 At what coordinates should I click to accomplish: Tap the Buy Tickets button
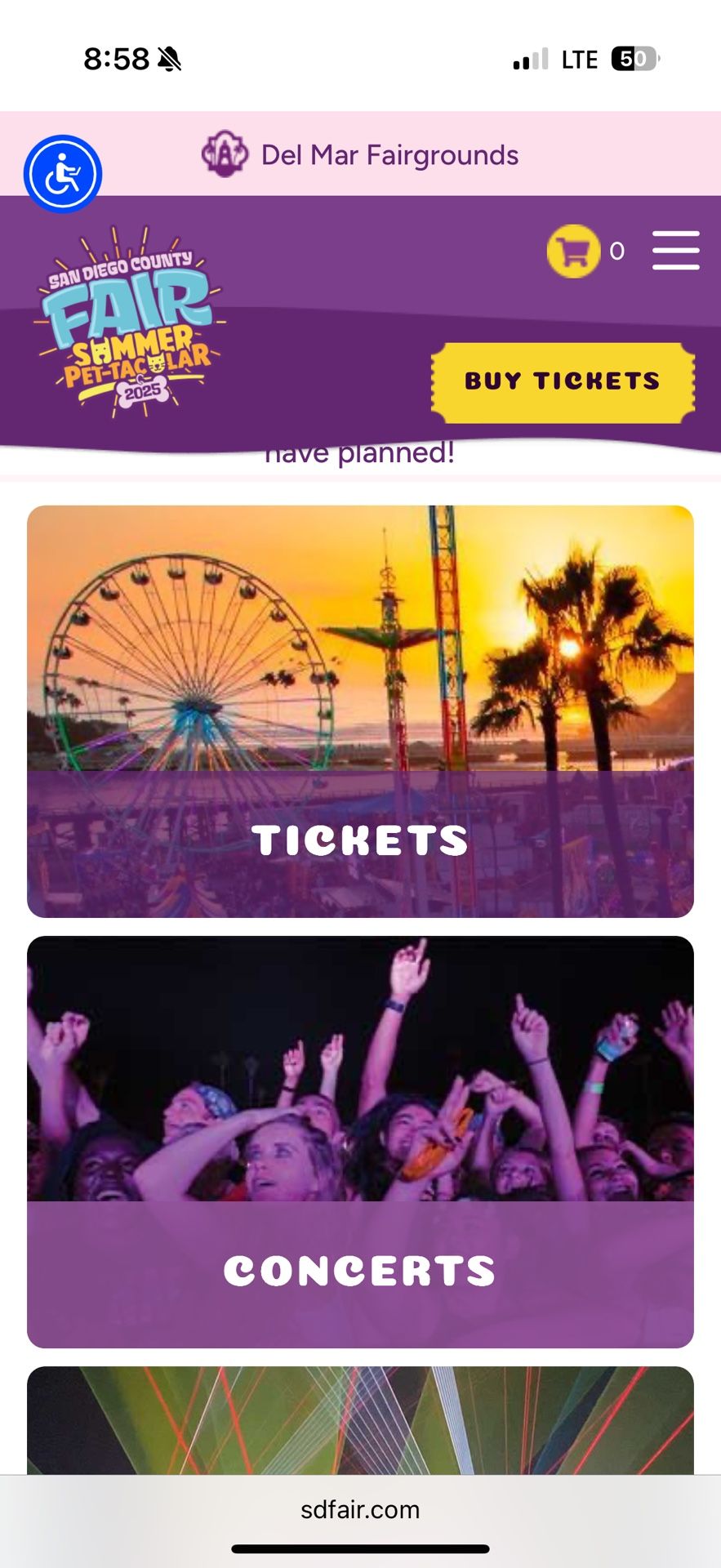[563, 382]
